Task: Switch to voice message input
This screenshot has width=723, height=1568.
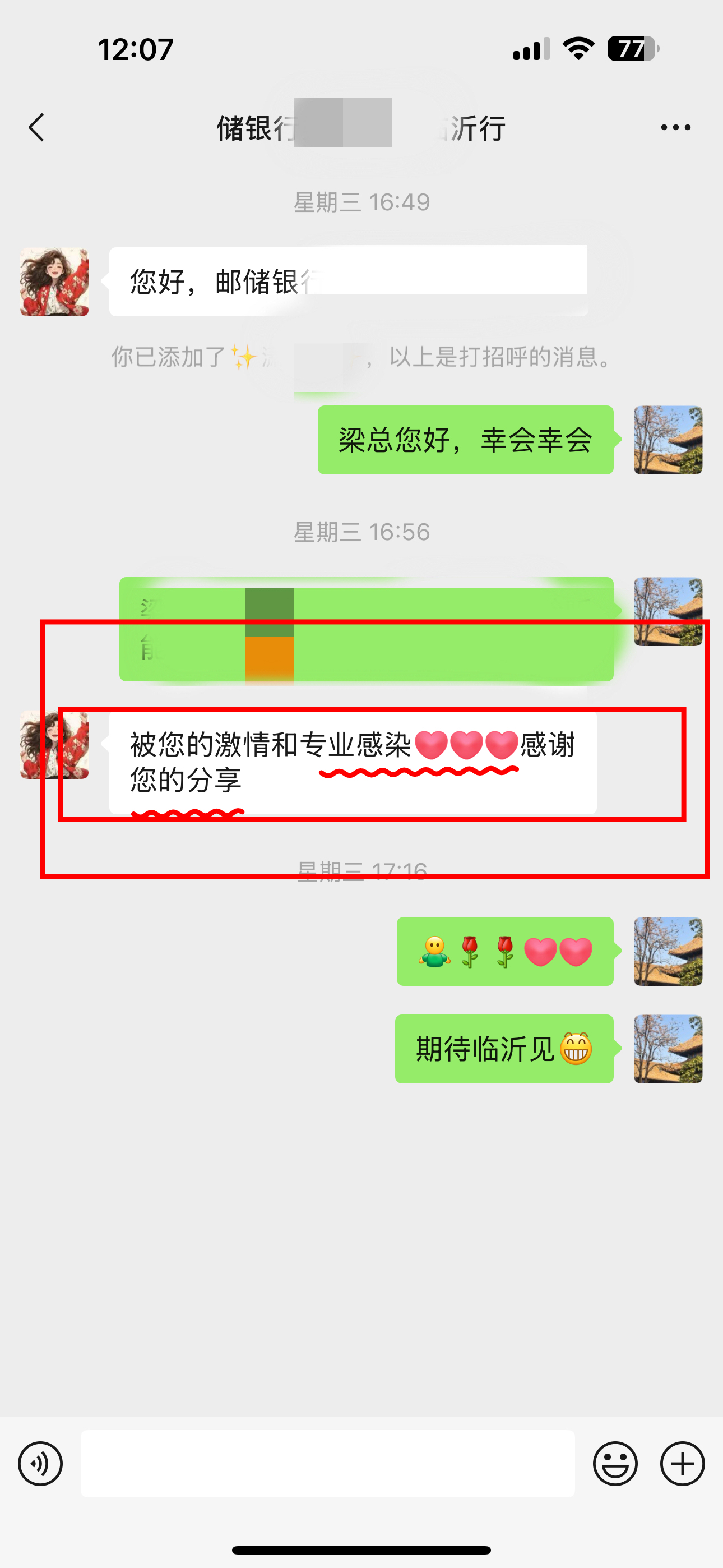Action: point(40,1463)
